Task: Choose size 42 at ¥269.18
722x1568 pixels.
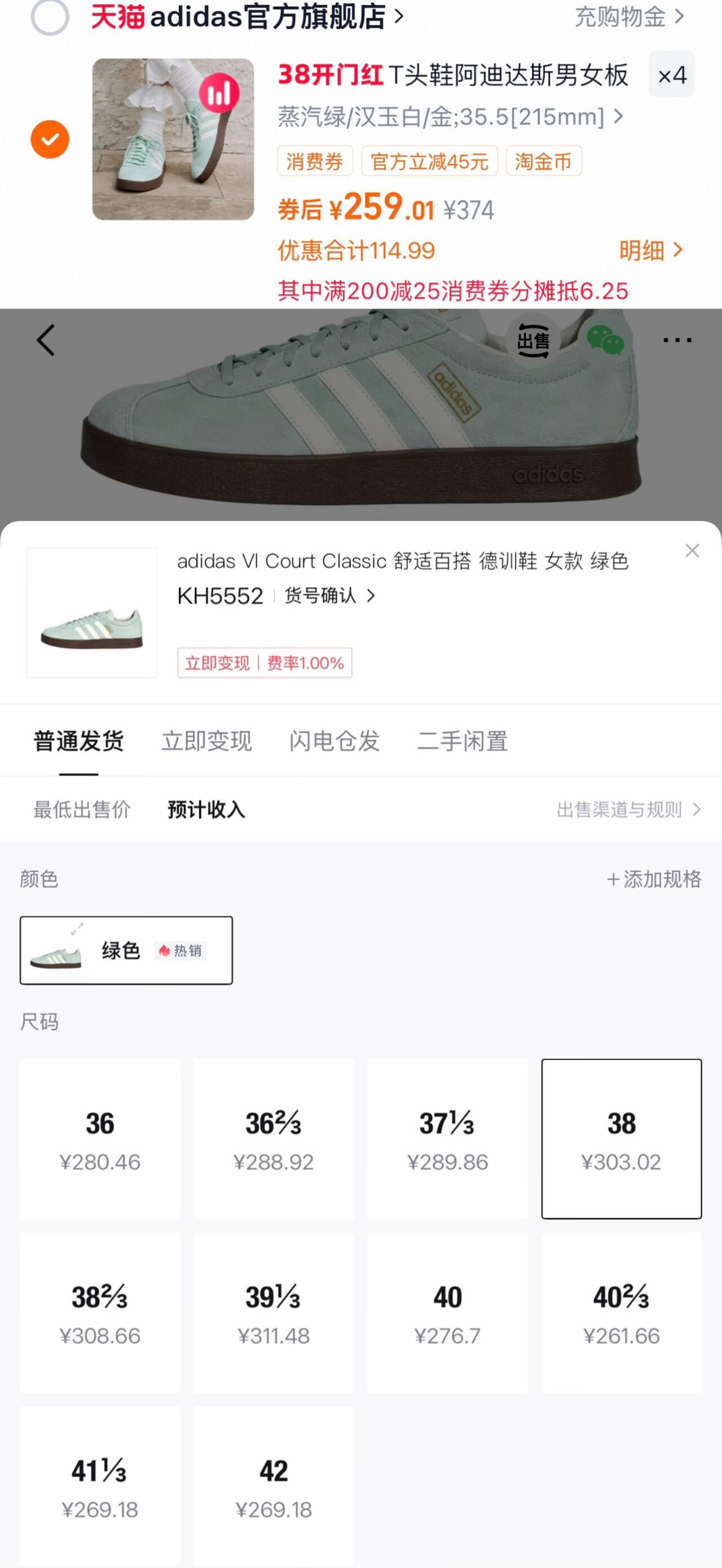Action: pos(274,1486)
